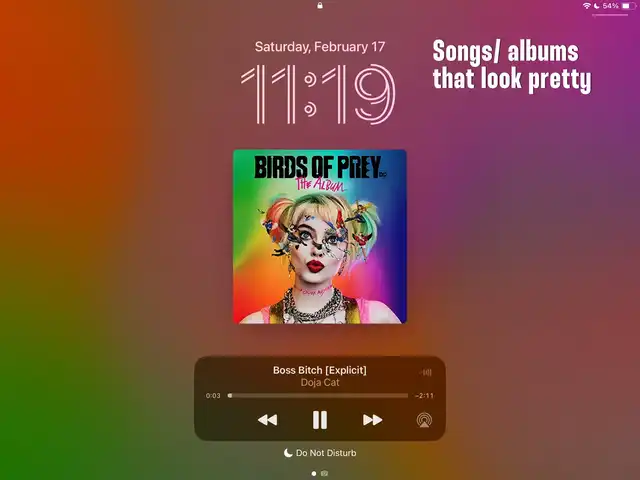Open AirPlay output options
The height and width of the screenshot is (480, 640).
(424, 420)
